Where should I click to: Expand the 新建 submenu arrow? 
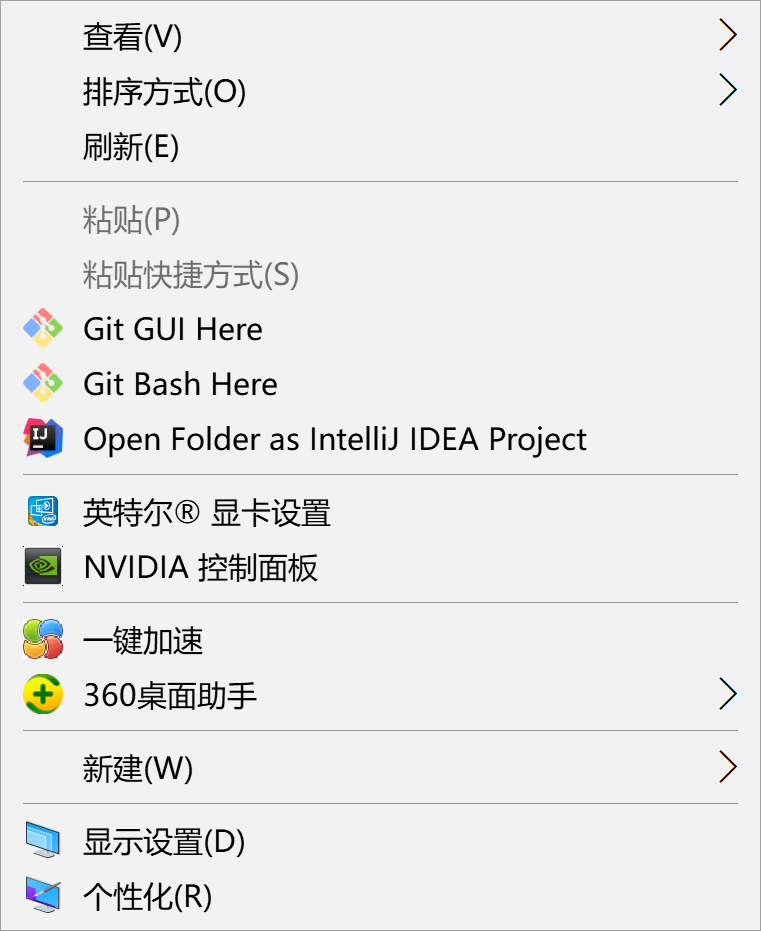pos(728,767)
